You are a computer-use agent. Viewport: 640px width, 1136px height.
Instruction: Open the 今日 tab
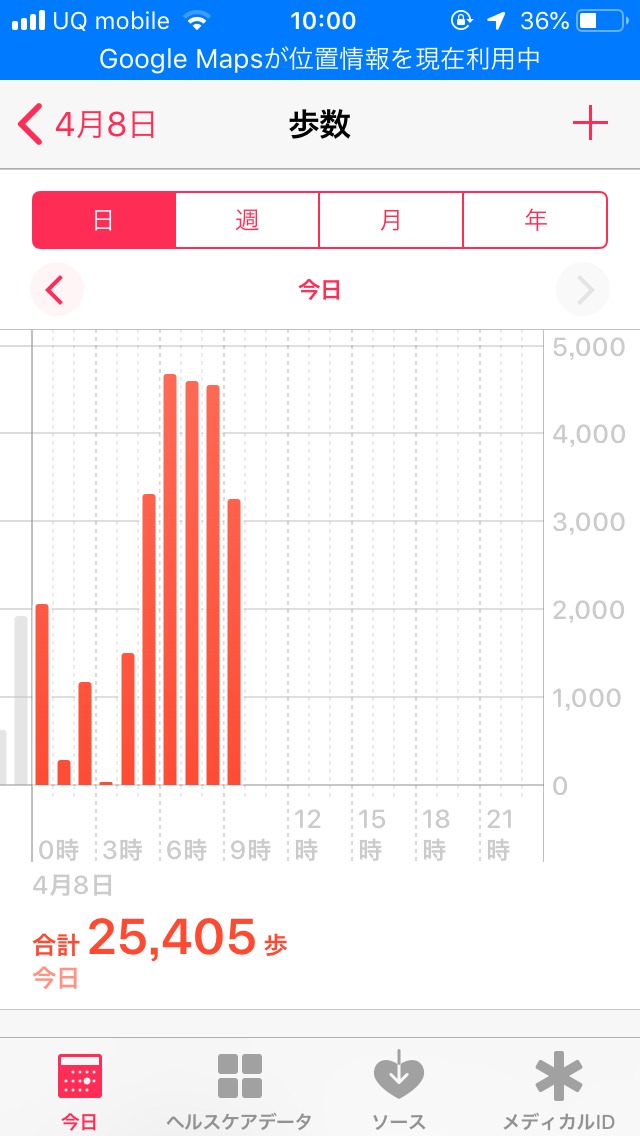80,1089
